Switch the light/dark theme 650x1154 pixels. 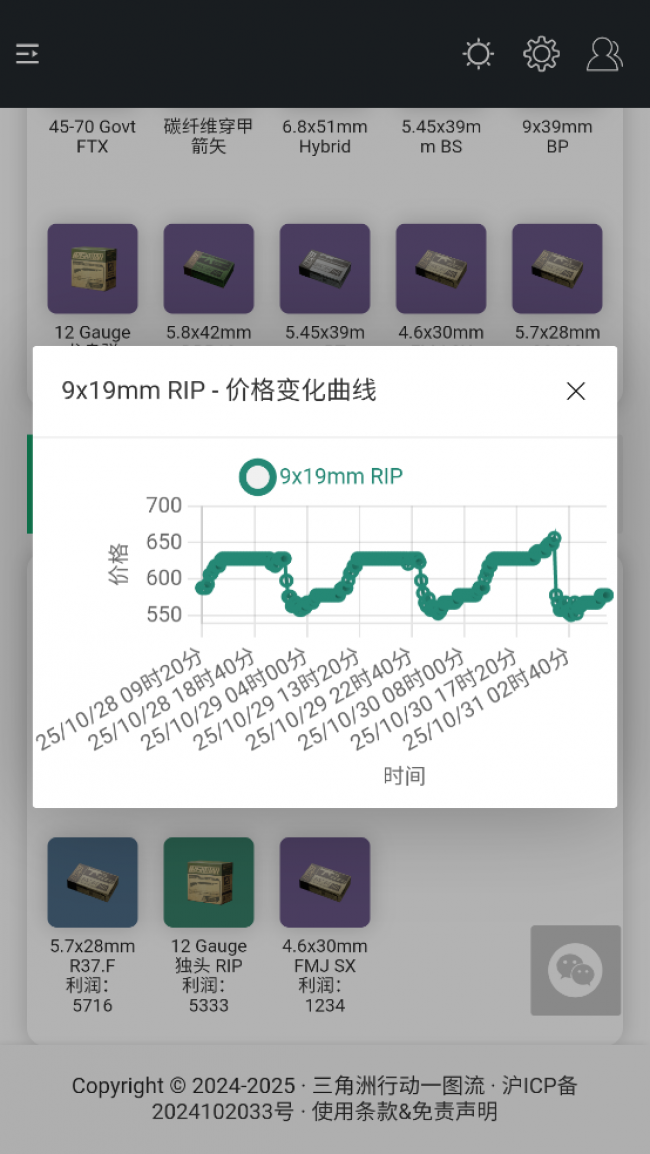click(478, 54)
